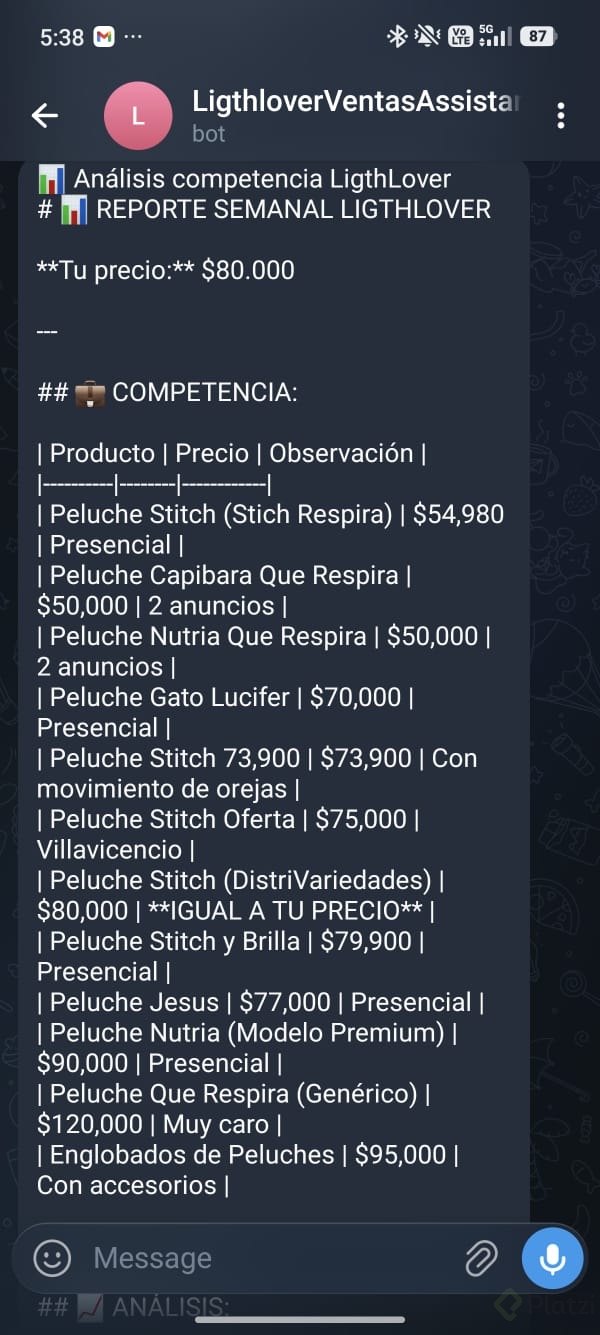
Task: Attach a file with the paperclip
Action: (x=482, y=1258)
